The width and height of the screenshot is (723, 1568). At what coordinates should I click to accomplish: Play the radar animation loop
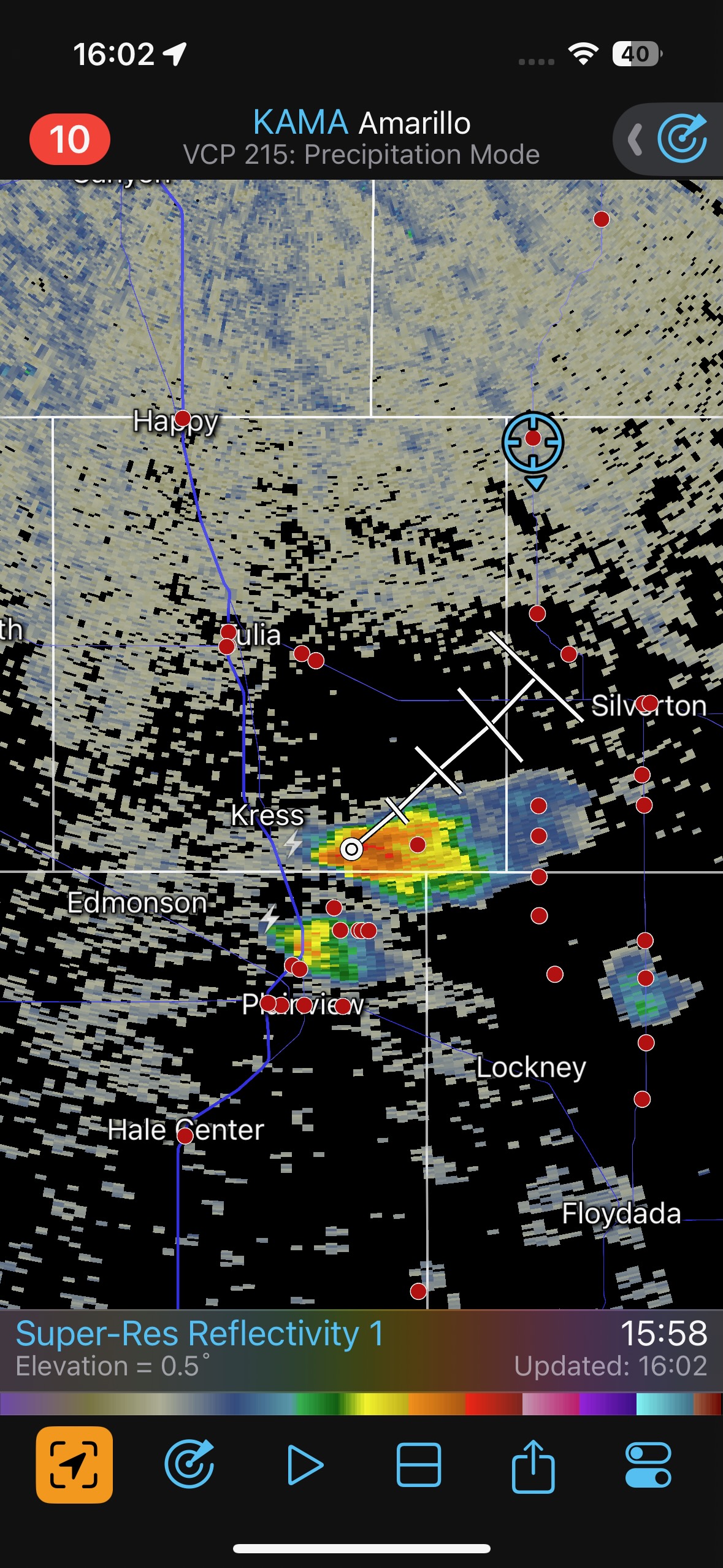coord(305,1464)
